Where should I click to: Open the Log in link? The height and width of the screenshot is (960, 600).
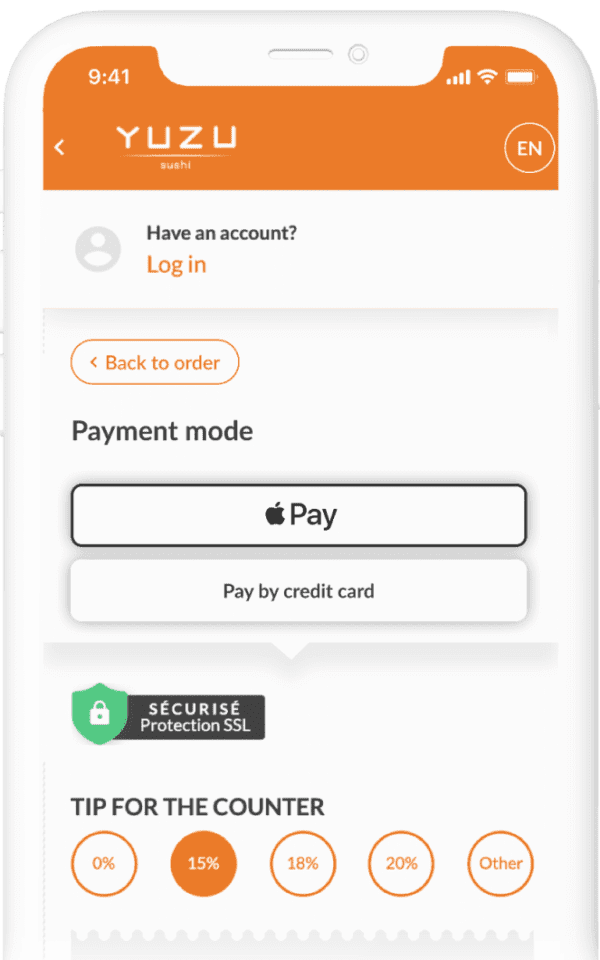point(176,264)
